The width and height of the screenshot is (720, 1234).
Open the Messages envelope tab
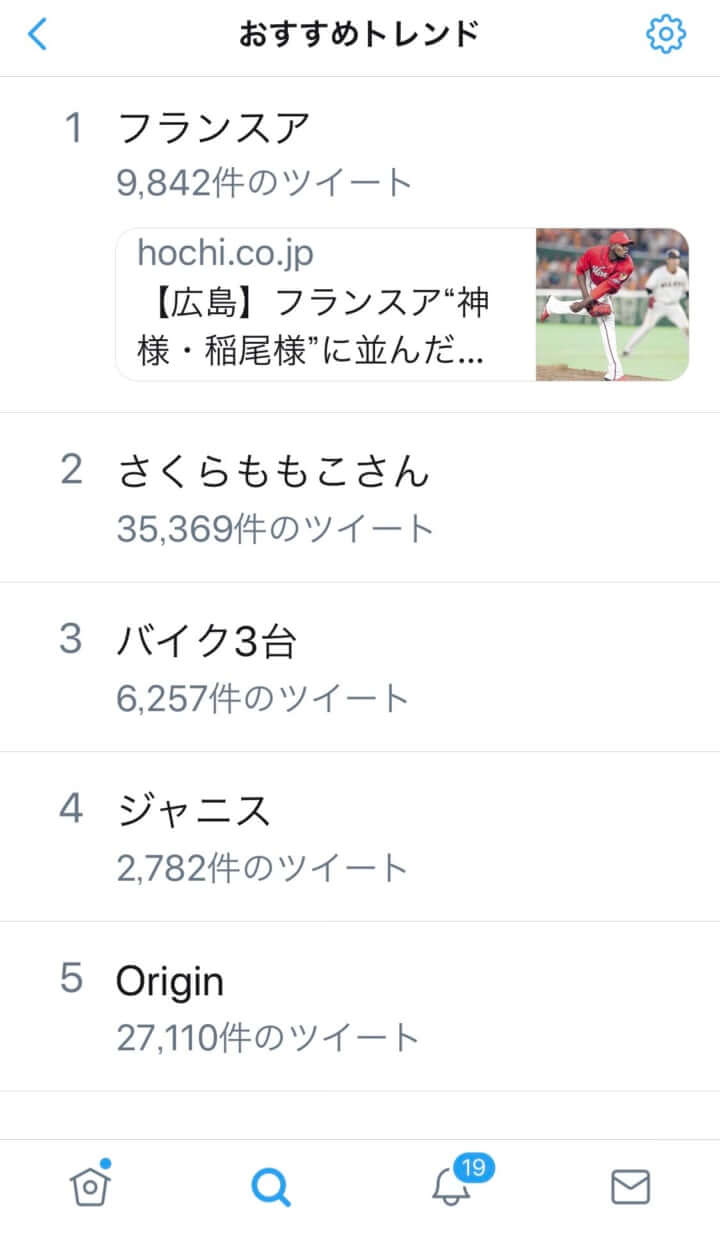coord(630,1187)
